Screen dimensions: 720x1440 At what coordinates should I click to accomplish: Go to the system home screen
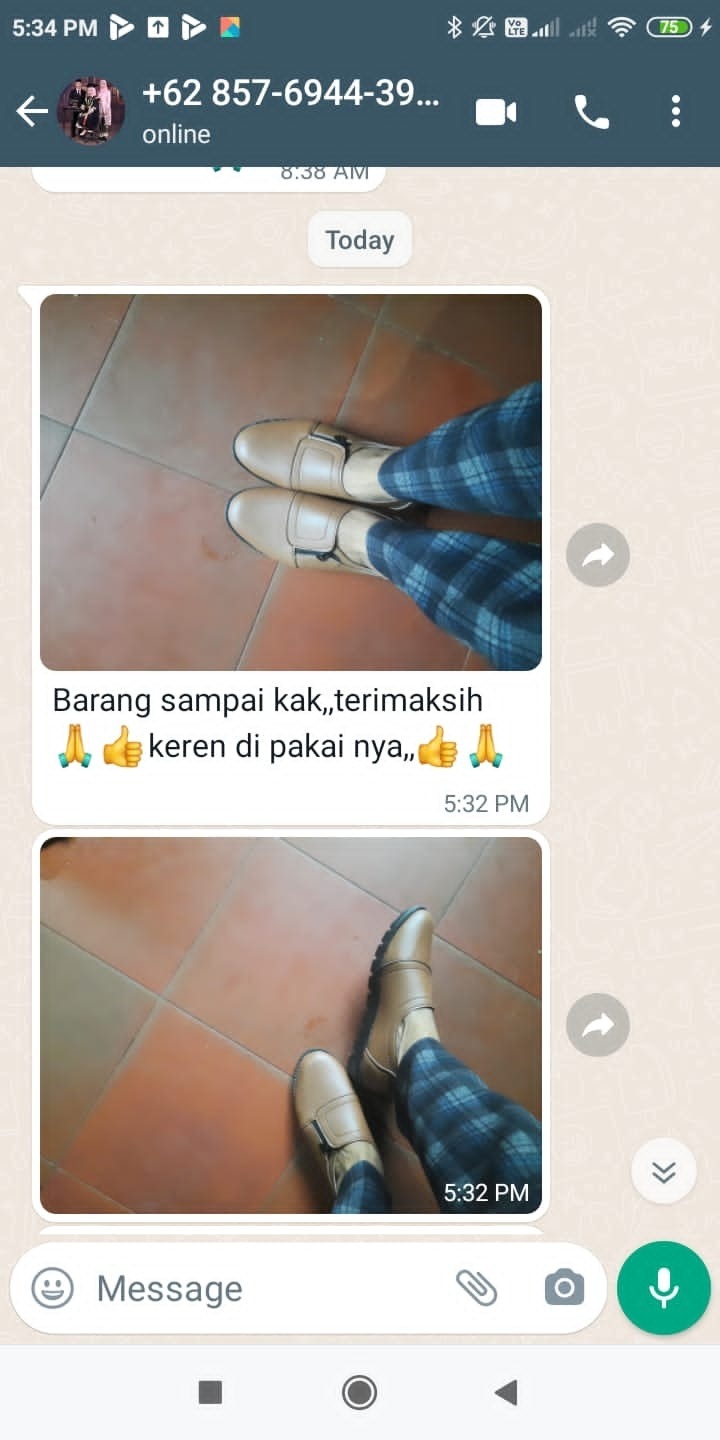[x=359, y=1392]
